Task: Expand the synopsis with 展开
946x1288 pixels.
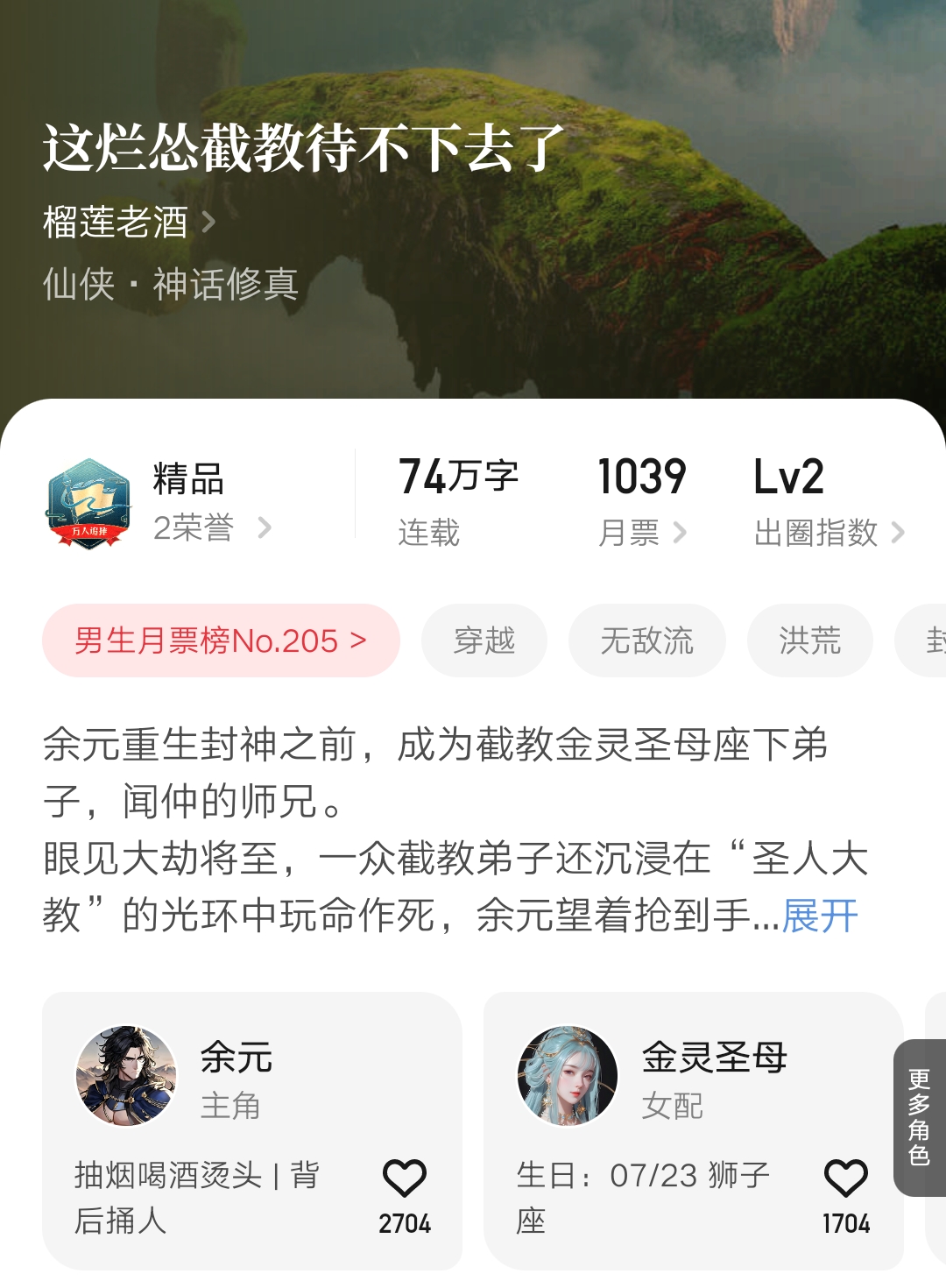Action: click(x=822, y=915)
